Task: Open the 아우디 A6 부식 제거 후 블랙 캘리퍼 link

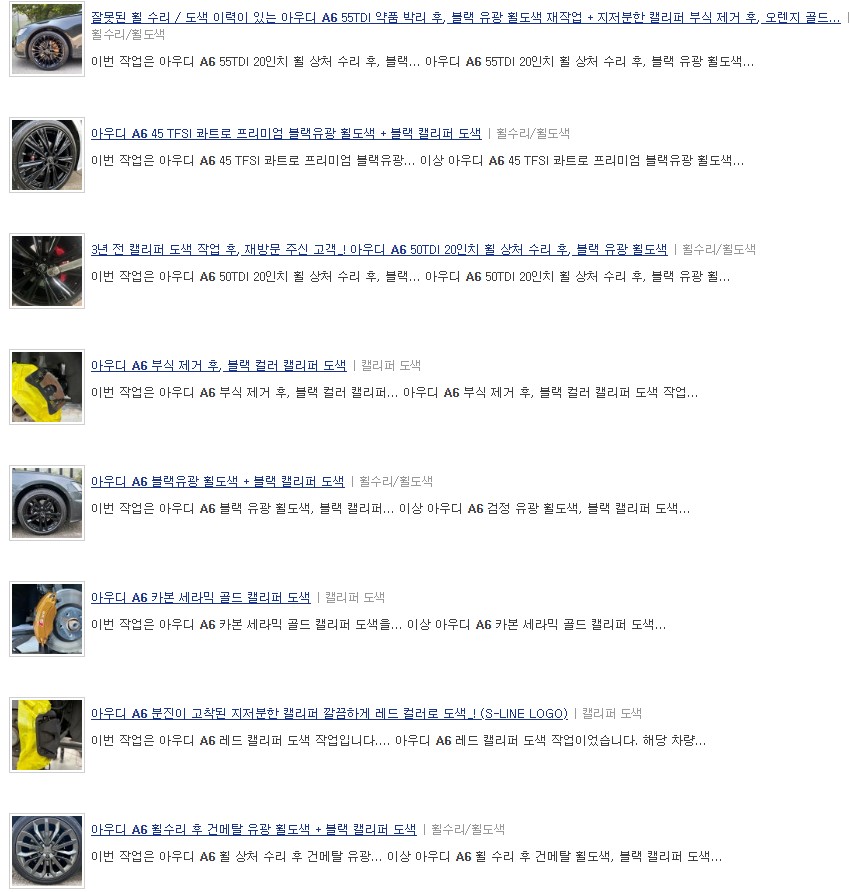Action: tap(218, 365)
